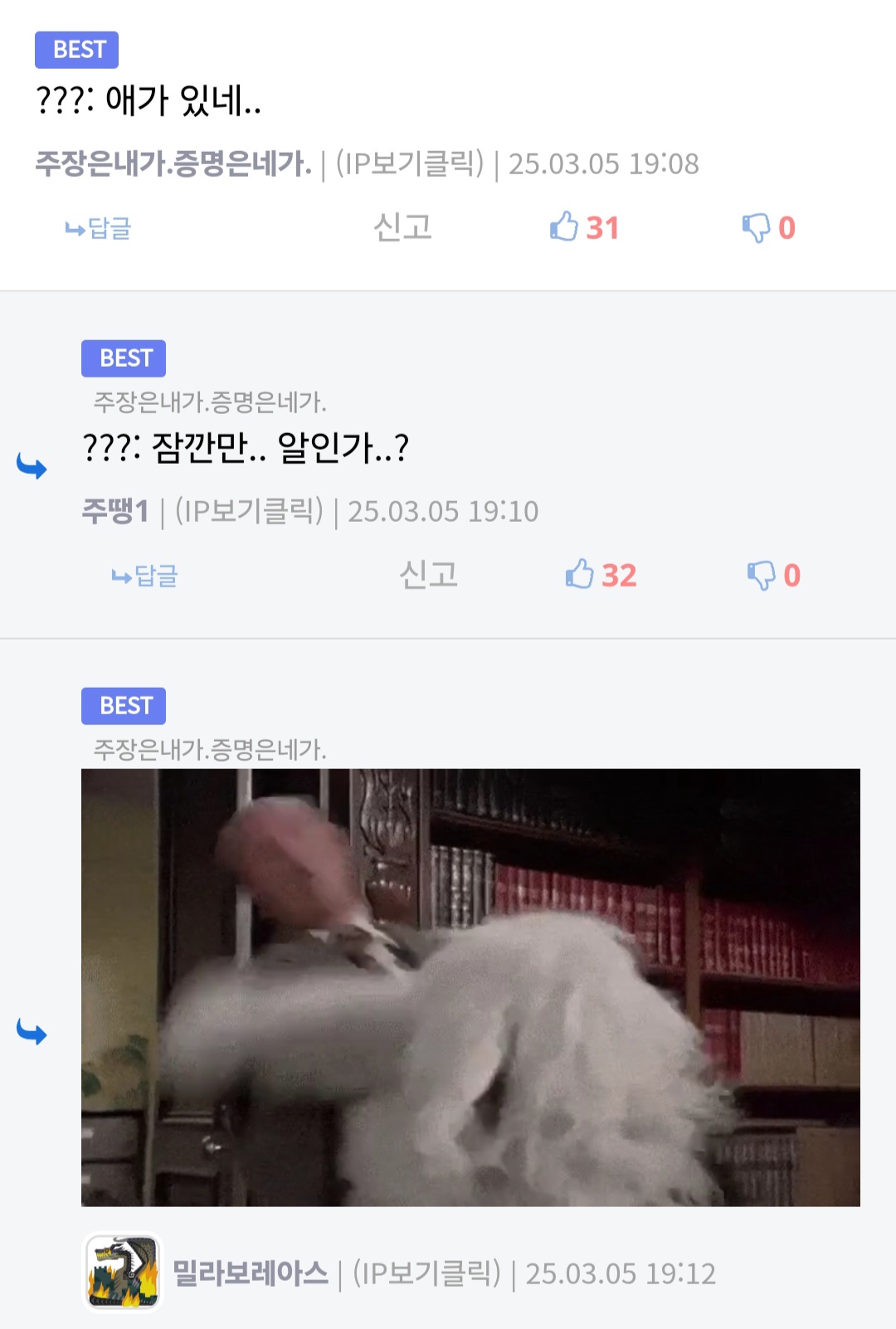Open 주땡1's profile
The width and height of the screenshot is (896, 1329).
pos(114,512)
